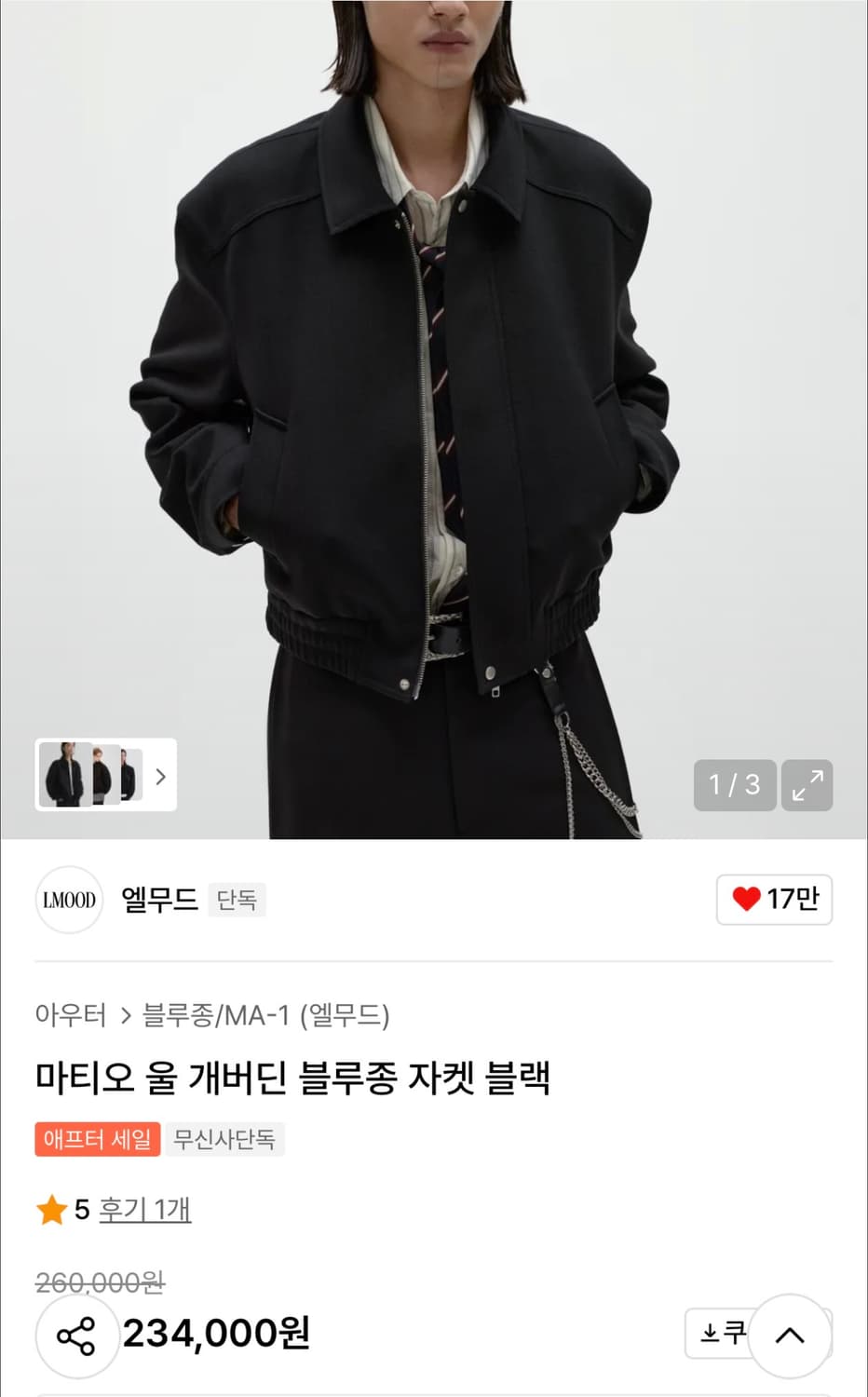Image resolution: width=868 pixels, height=1397 pixels.
Task: Open fullscreen view with the expand arrows icon
Action: click(x=808, y=785)
